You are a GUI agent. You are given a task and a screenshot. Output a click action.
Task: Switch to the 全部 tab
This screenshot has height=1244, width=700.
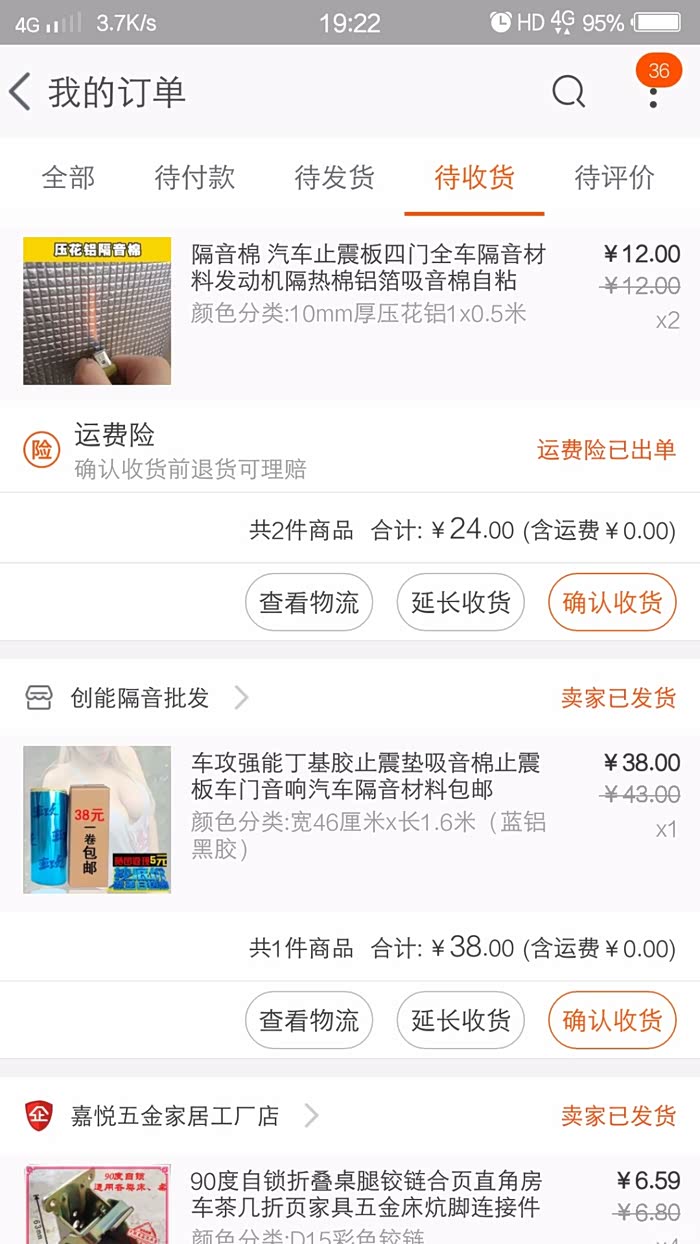tap(68, 178)
